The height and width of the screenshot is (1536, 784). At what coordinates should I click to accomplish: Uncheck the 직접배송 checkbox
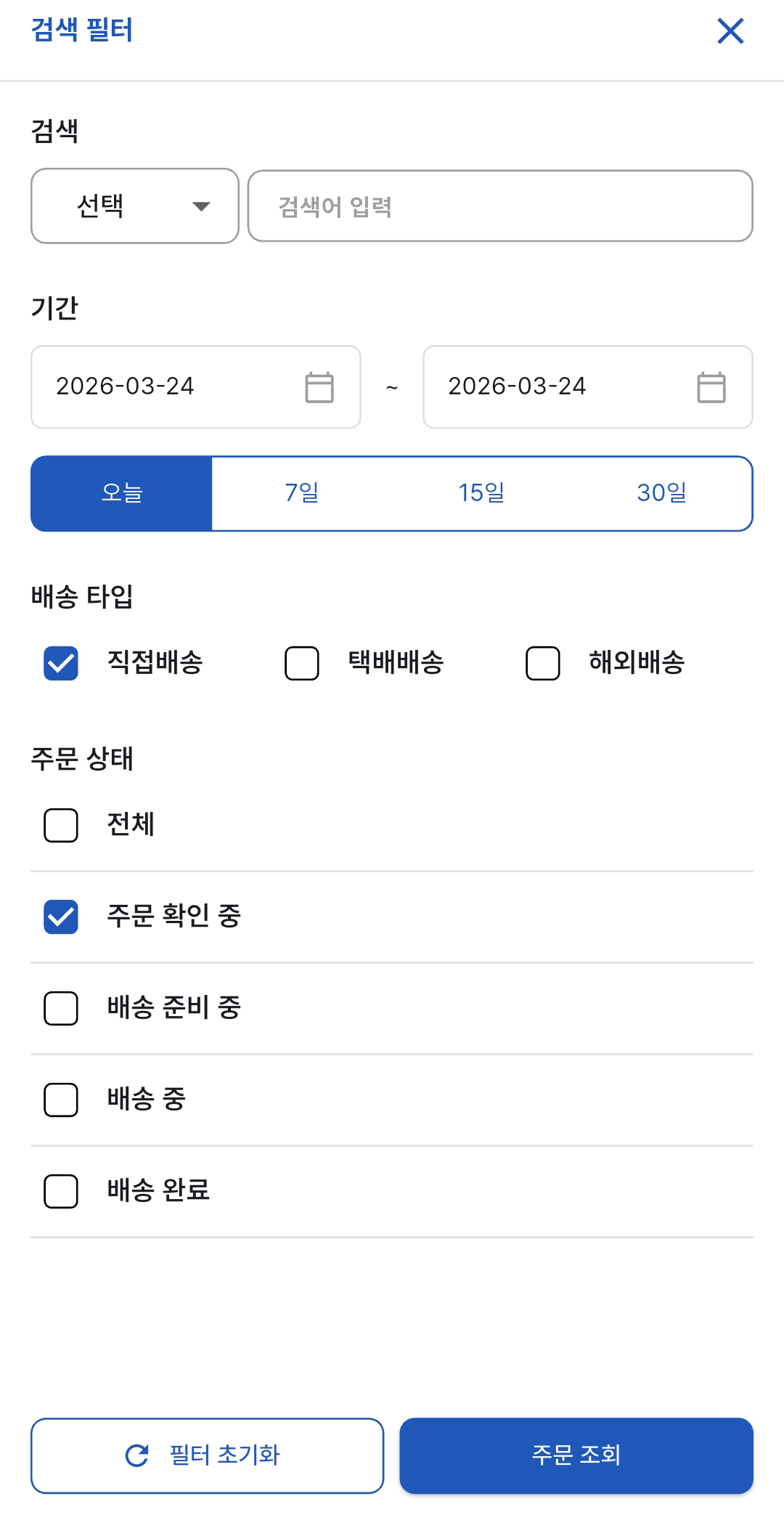61,663
